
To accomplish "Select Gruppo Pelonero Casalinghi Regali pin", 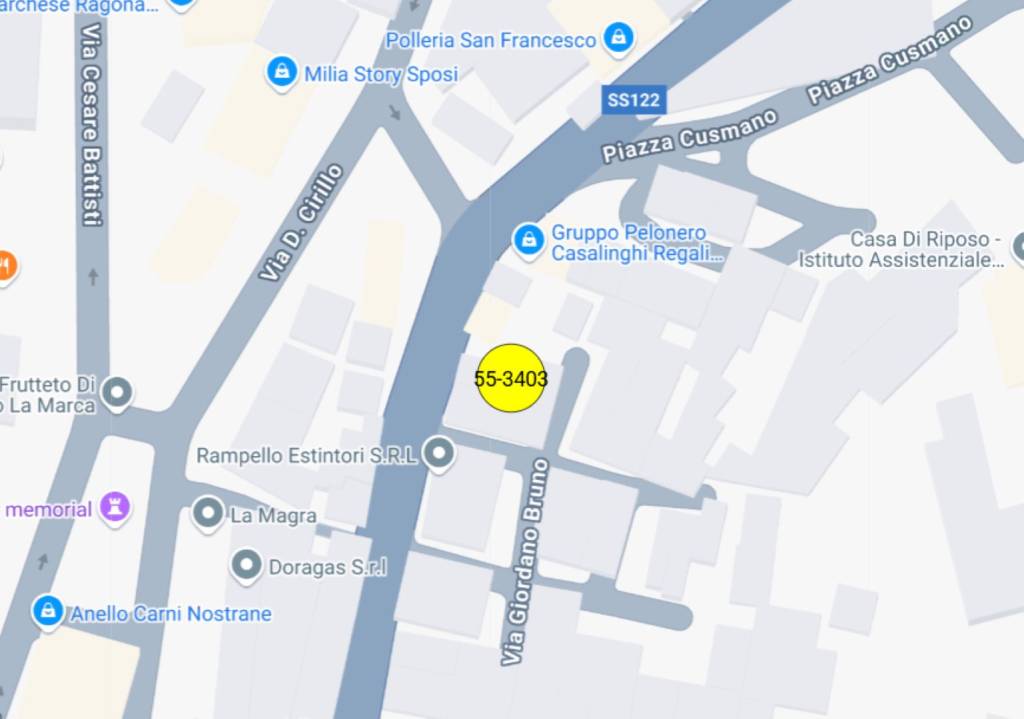I will [528, 239].
